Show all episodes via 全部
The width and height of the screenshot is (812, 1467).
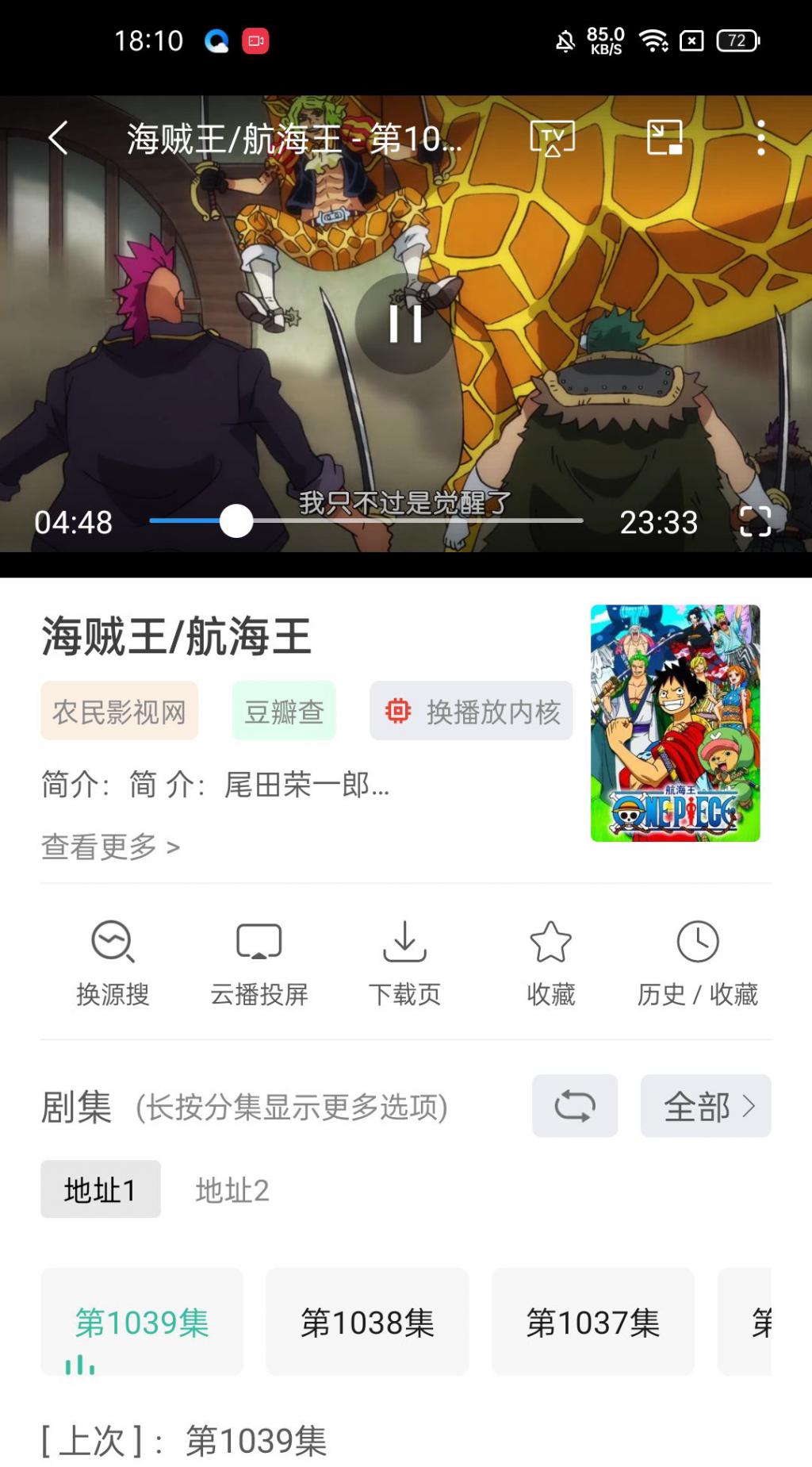[705, 1106]
